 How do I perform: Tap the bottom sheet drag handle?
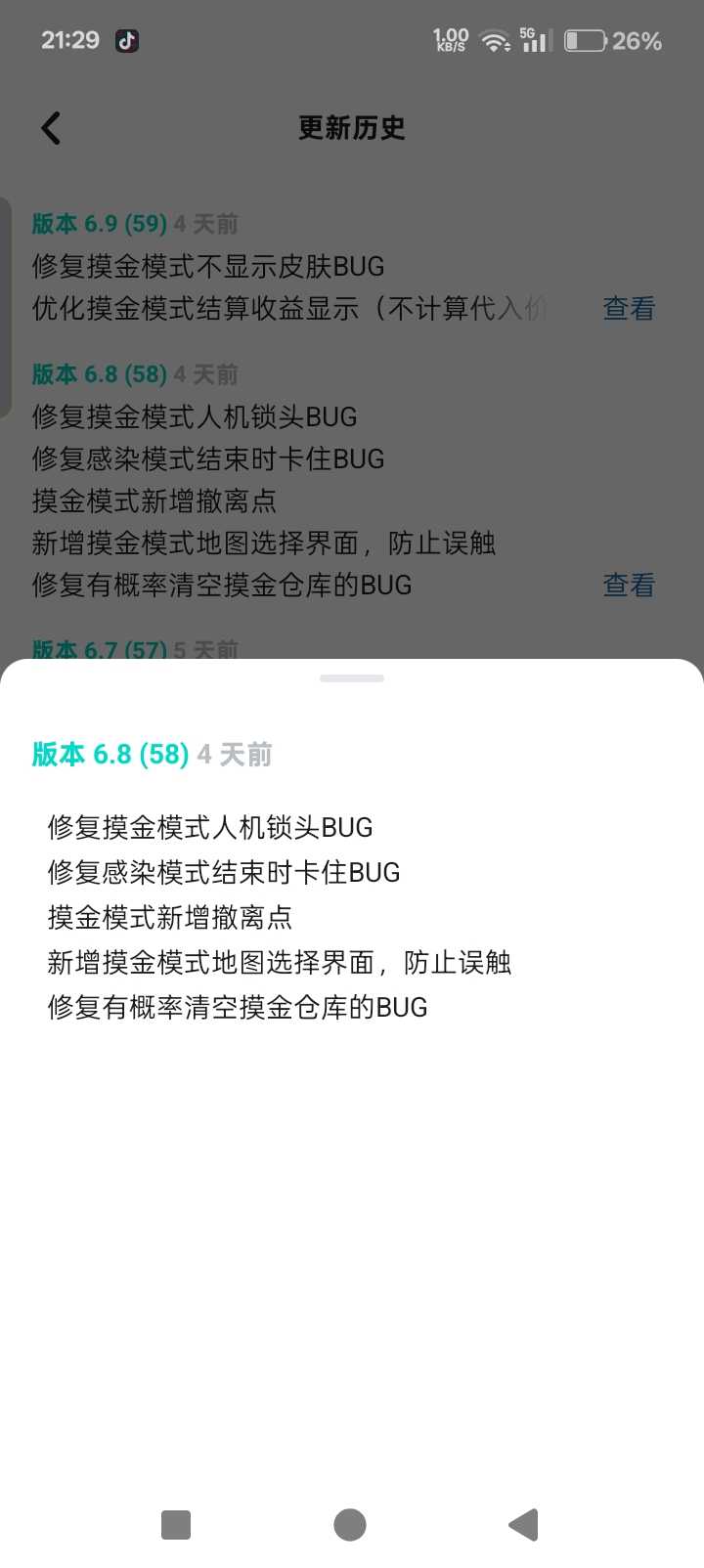point(352,677)
